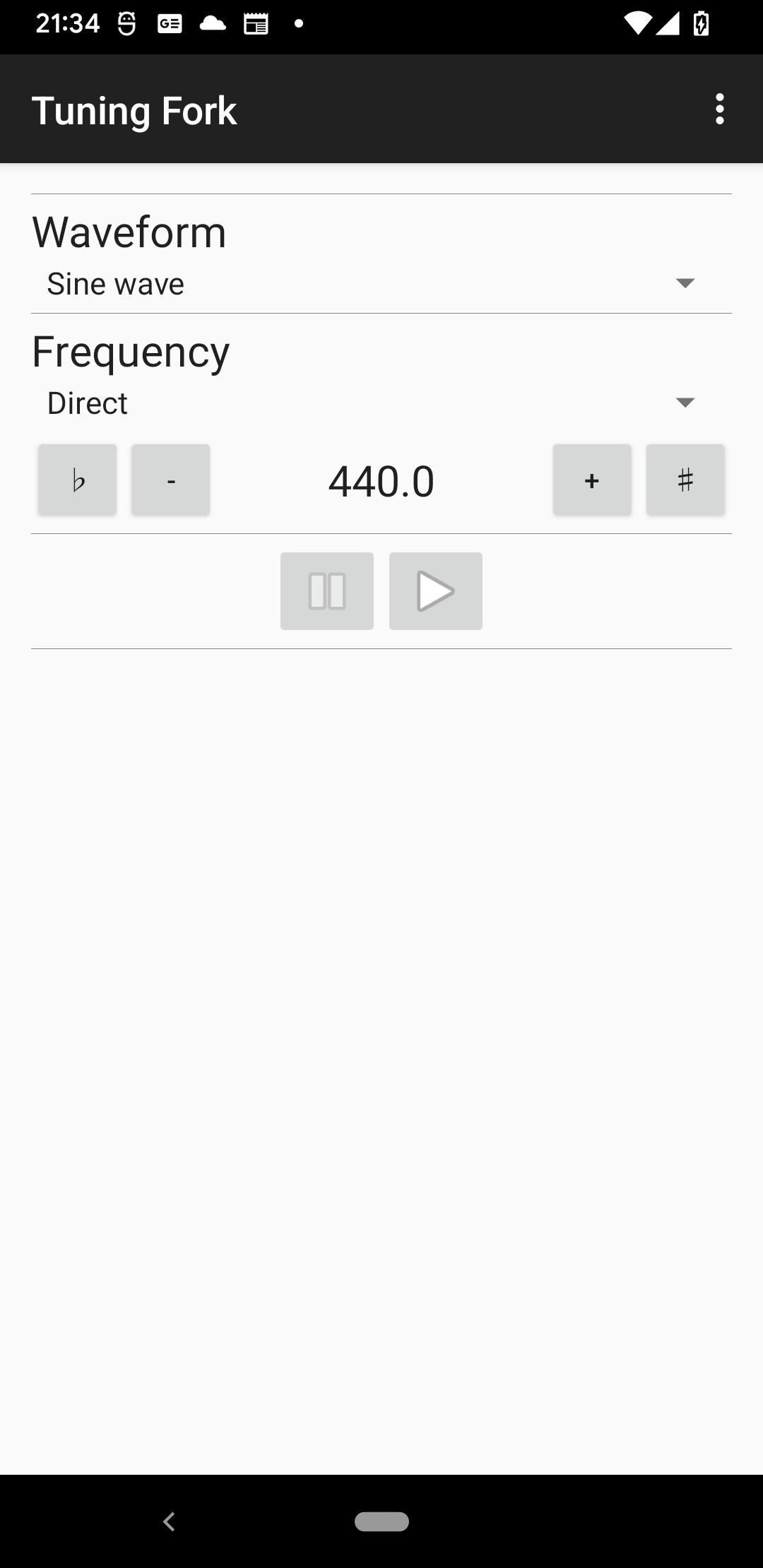Decrease frequency with the minus button
Screen dimensions: 763x1568
pos(170,480)
